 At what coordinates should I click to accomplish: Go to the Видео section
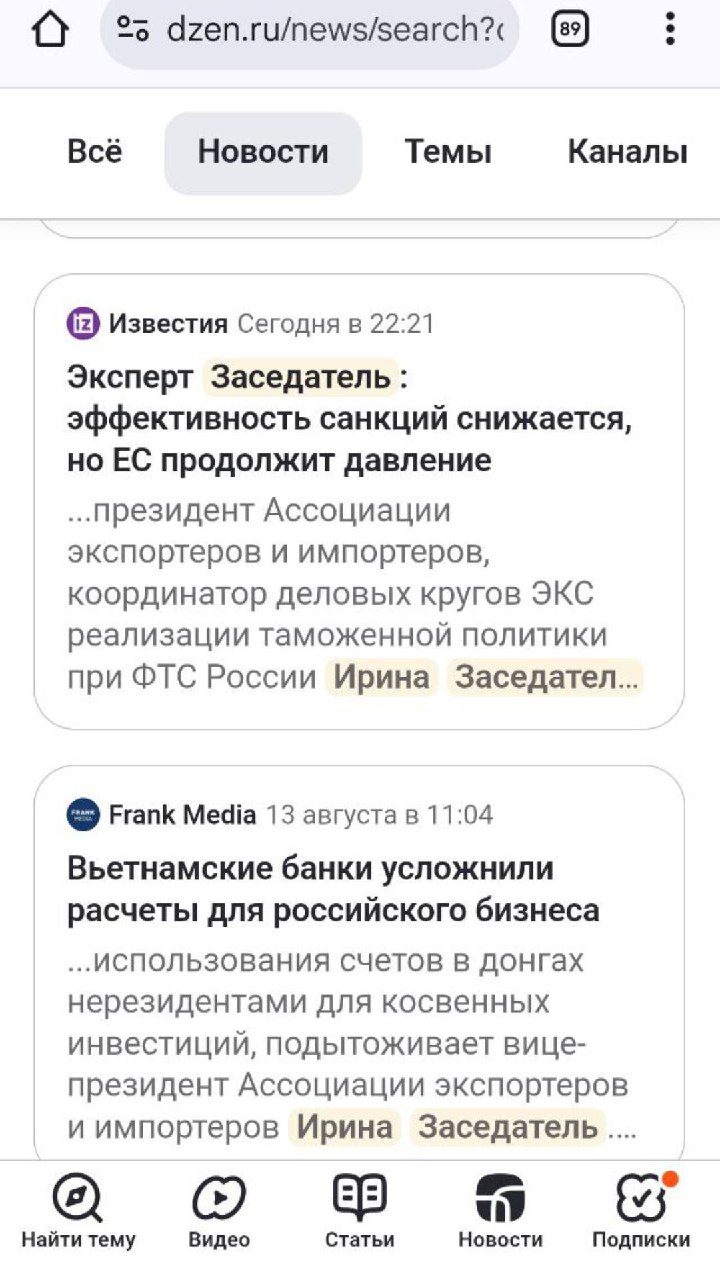tap(219, 1211)
